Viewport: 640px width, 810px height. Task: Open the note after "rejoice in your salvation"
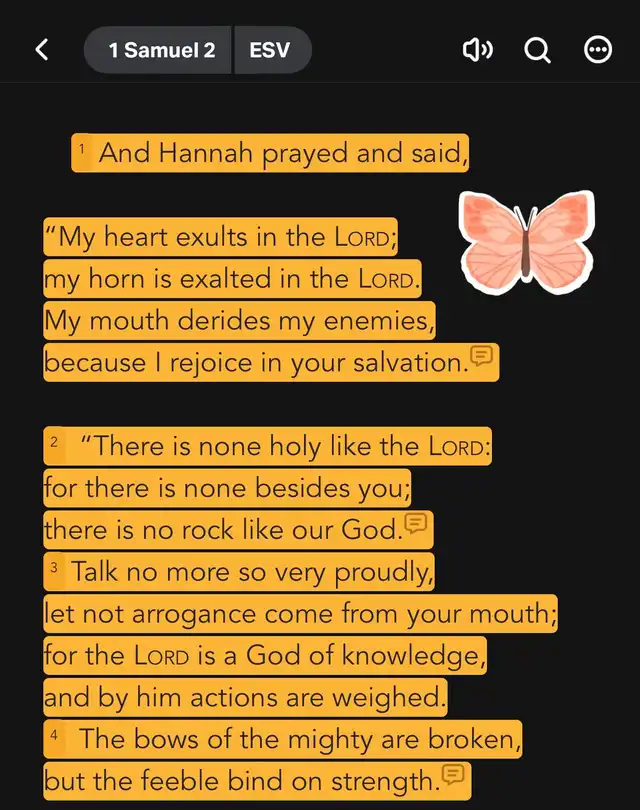click(483, 357)
